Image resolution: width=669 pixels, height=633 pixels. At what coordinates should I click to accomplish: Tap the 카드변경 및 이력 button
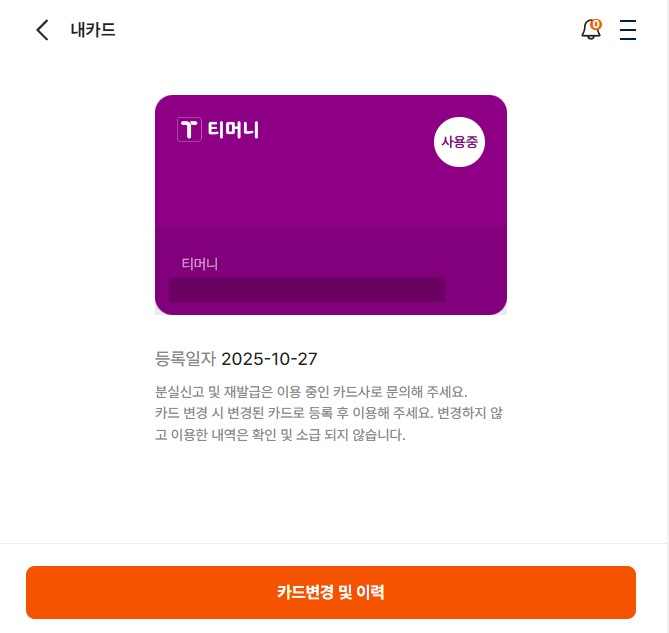coord(331,592)
